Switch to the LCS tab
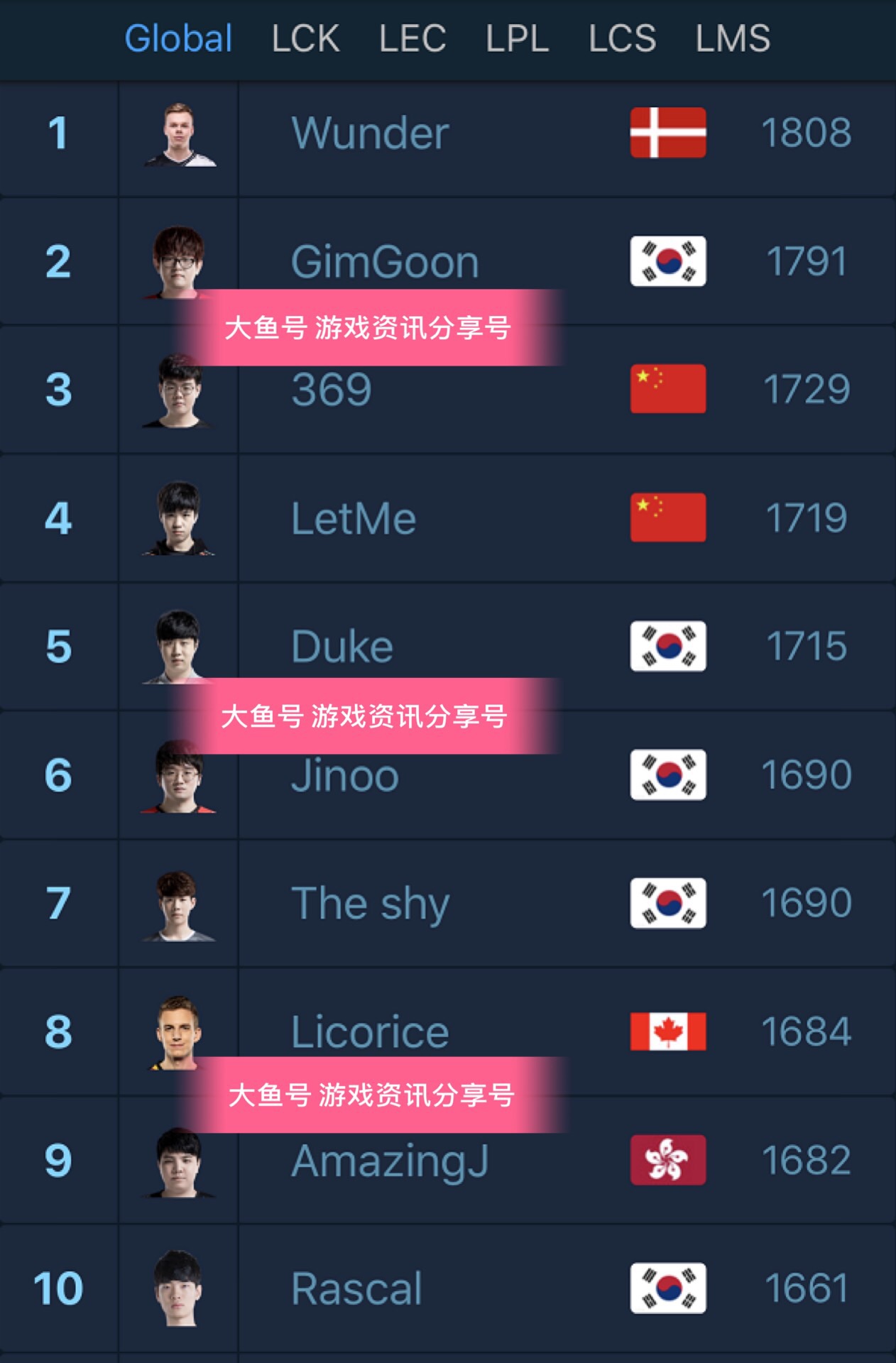896x1363 pixels. 622,38
